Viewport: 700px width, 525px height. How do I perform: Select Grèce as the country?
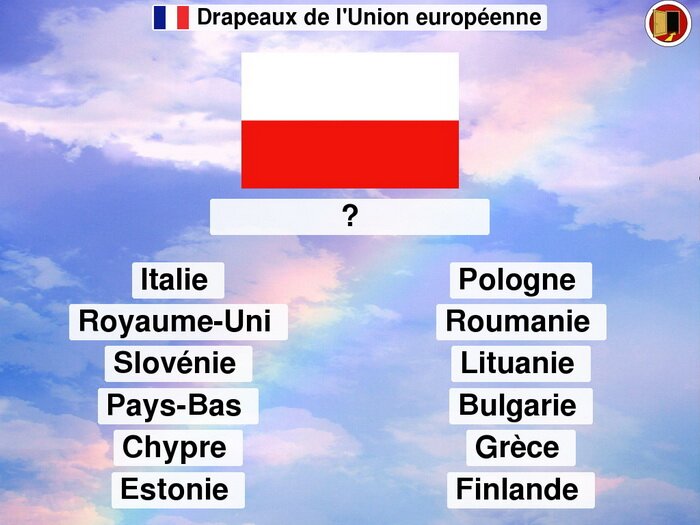(519, 448)
